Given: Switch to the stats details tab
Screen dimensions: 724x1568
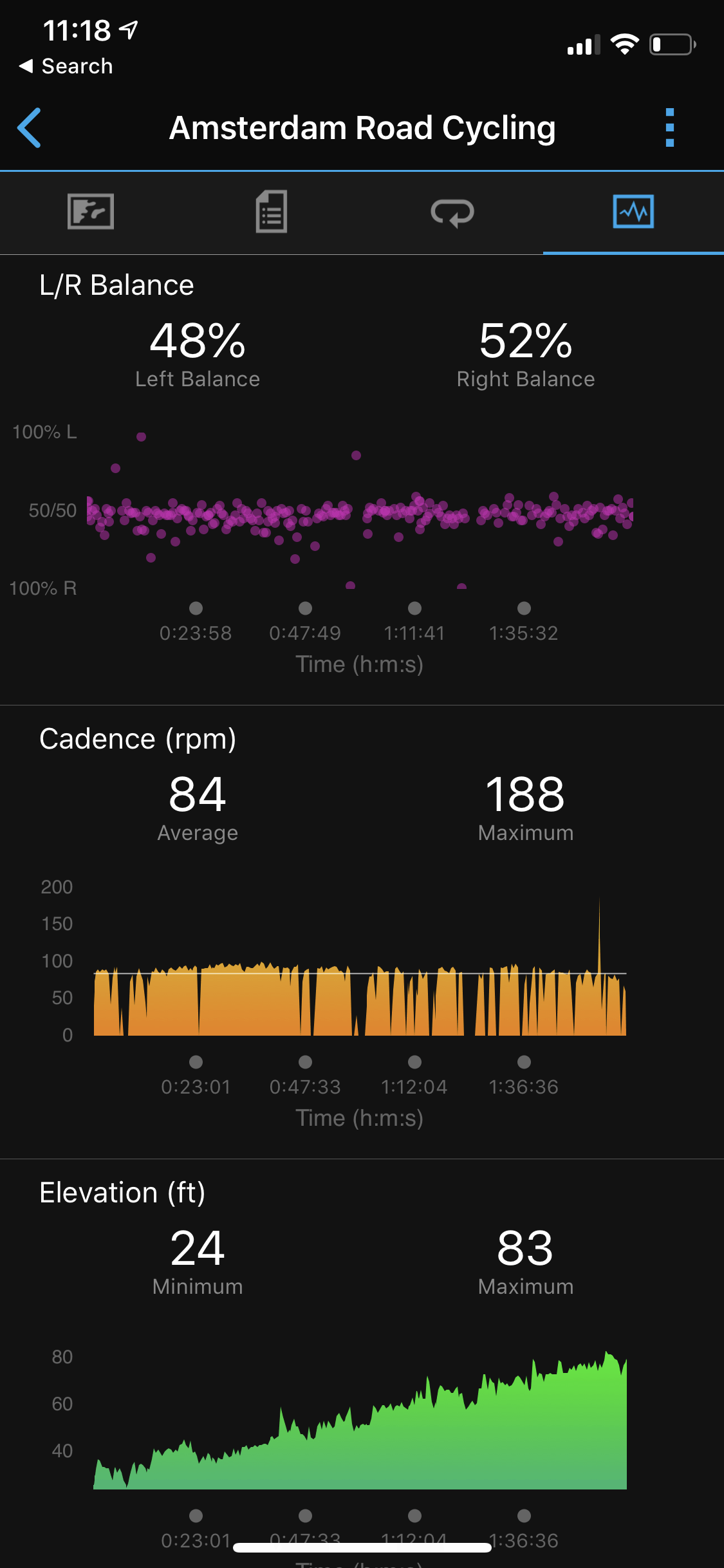Looking at the screenshot, I should pos(272,212).
